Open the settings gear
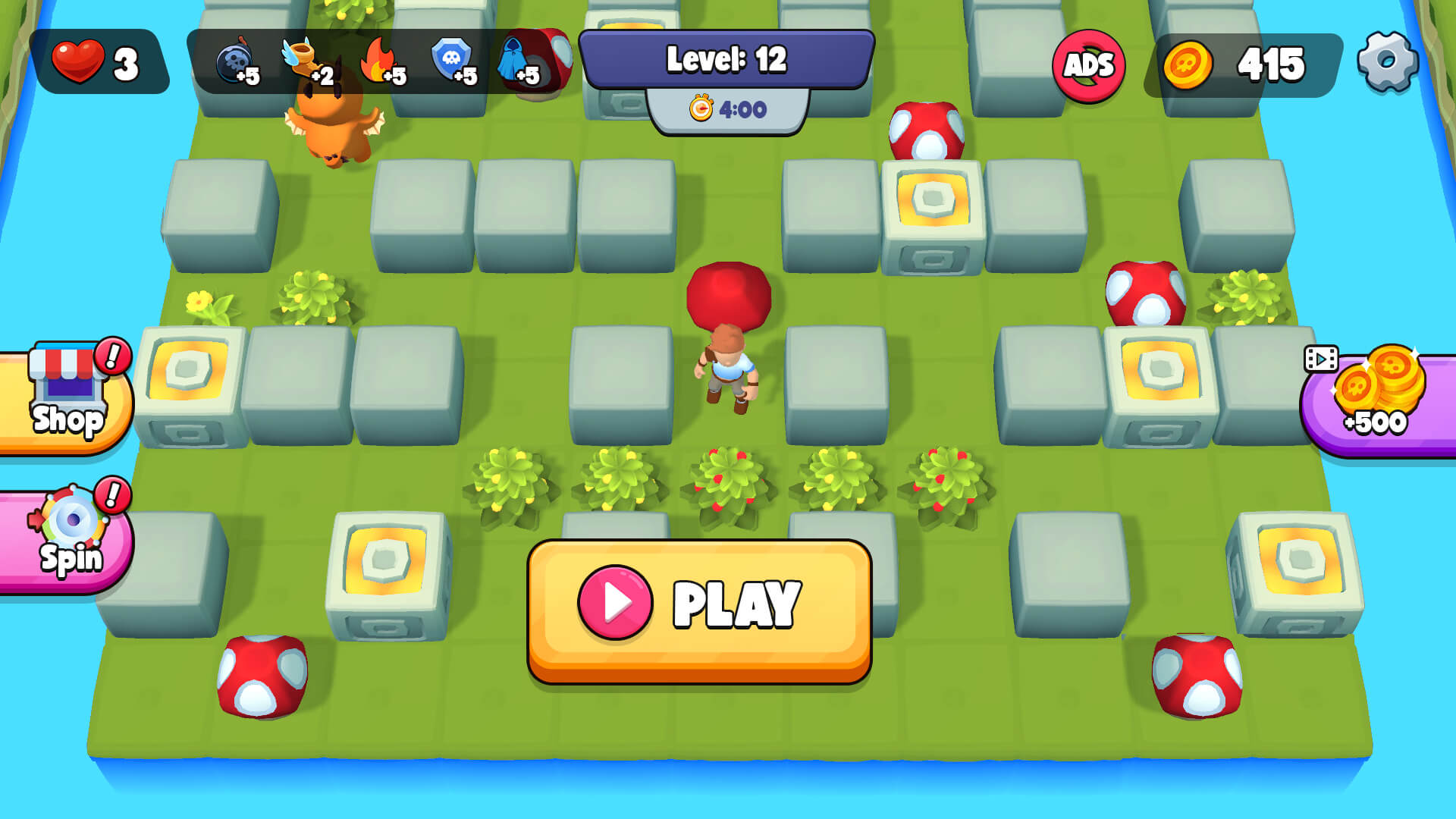This screenshot has height=819, width=1456. [x=1387, y=63]
